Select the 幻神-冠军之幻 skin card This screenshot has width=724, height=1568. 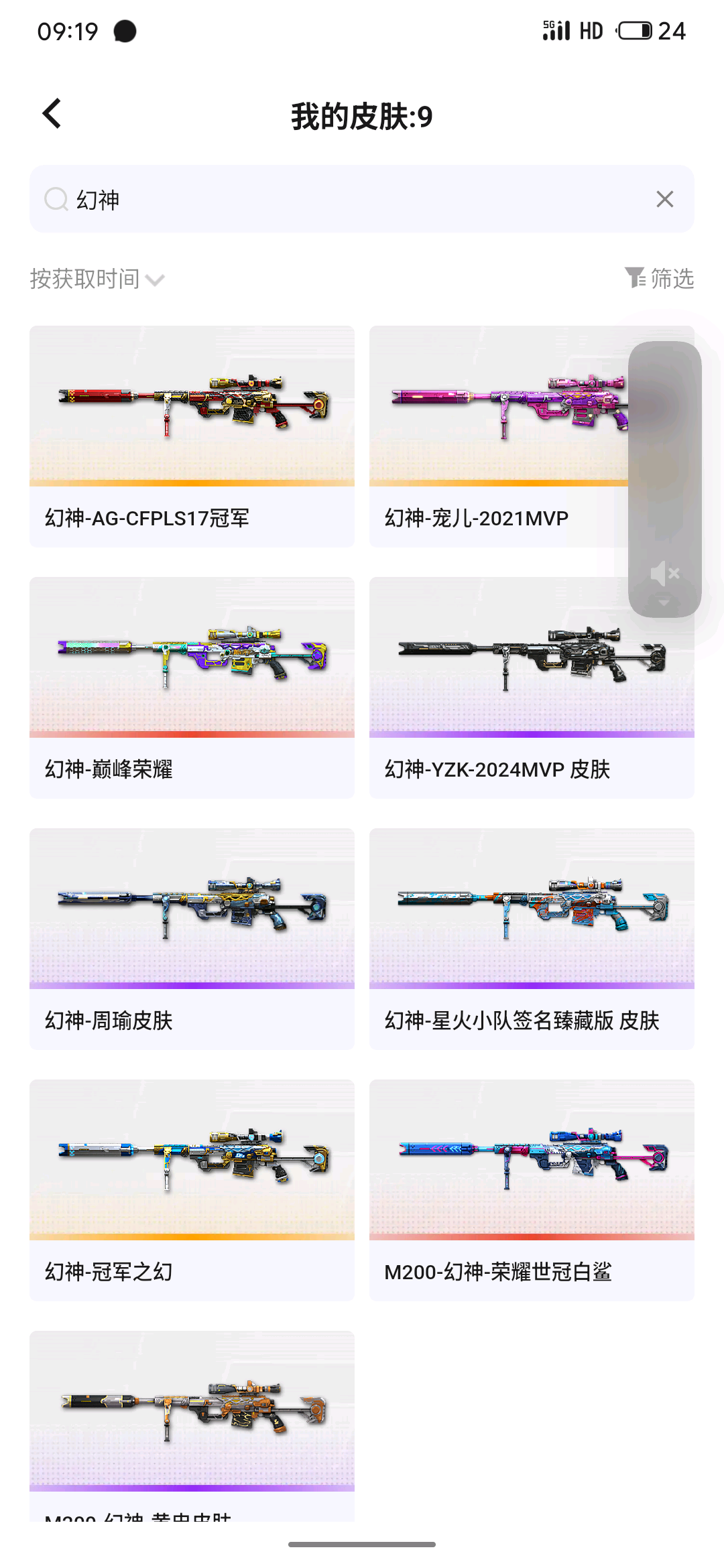(192, 1190)
